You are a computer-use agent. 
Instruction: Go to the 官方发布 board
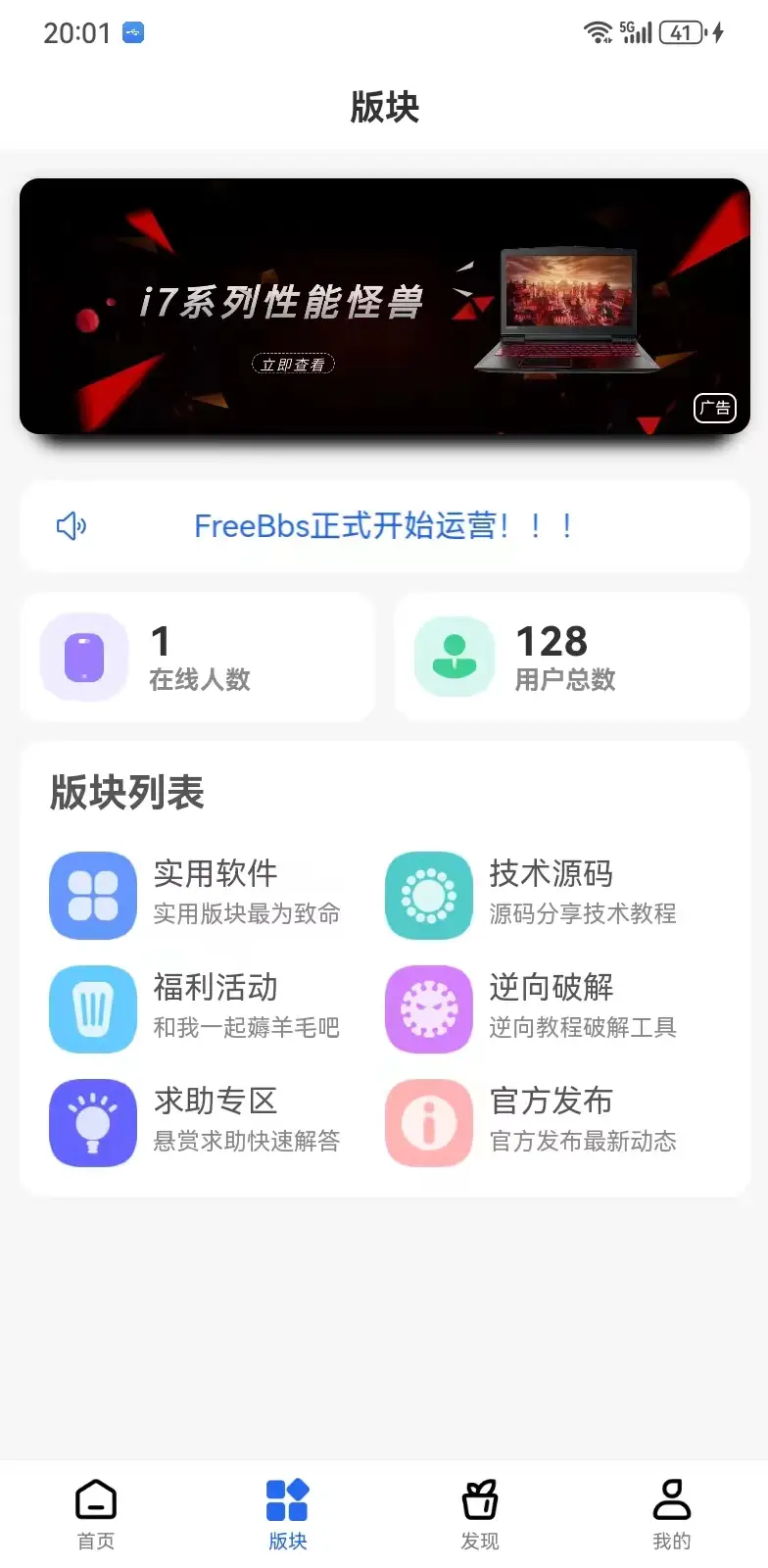[532, 1121]
